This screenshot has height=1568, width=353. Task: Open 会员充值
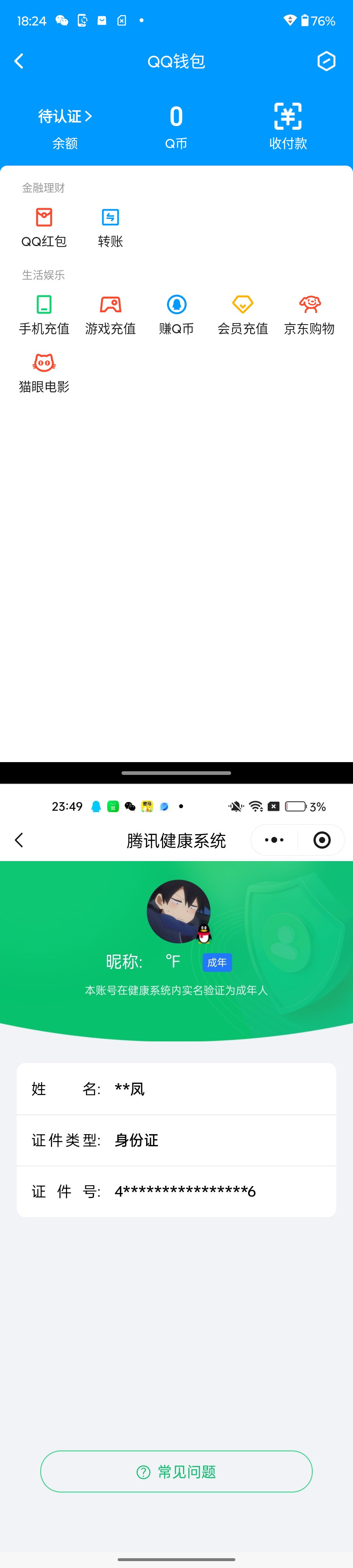coord(243,314)
